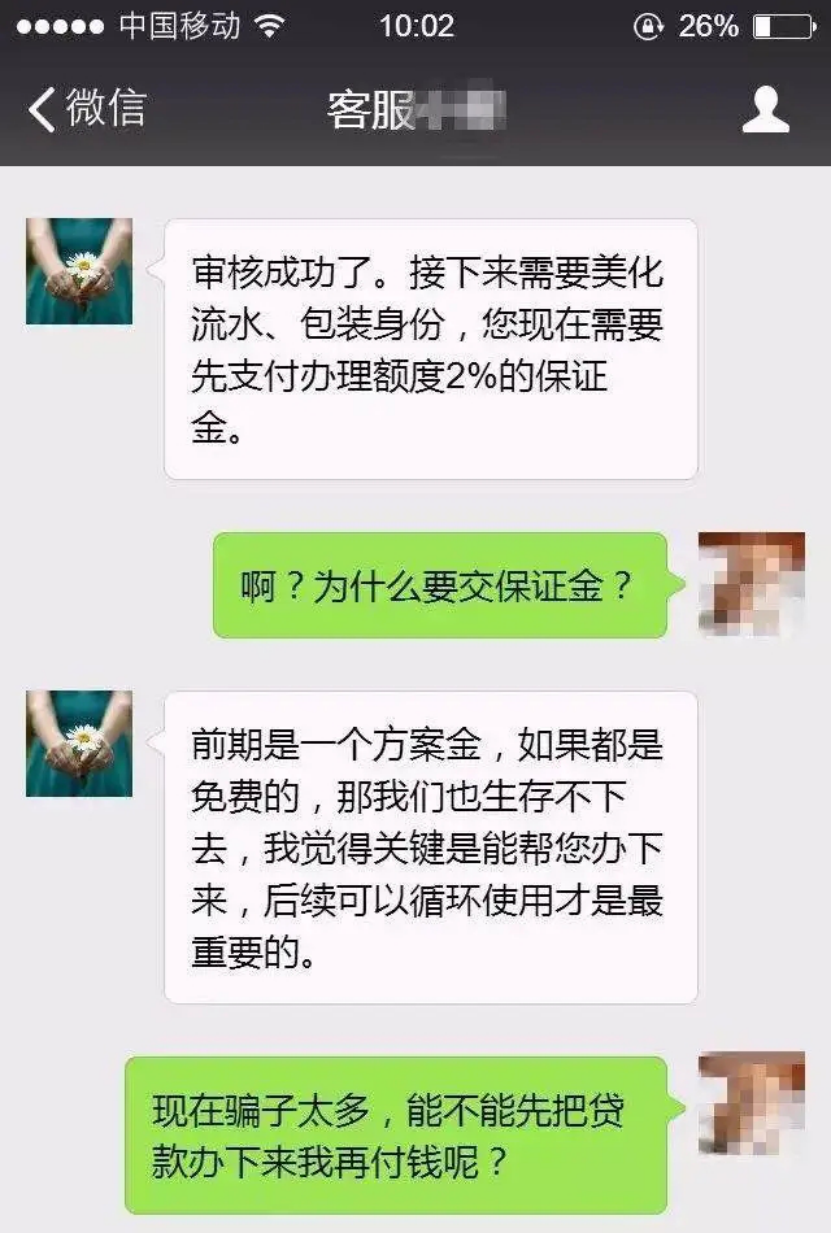Tap 客服 avatar next to the 前期是一个方案金 message
Viewport: 831px width, 1233px height.
tap(79, 743)
